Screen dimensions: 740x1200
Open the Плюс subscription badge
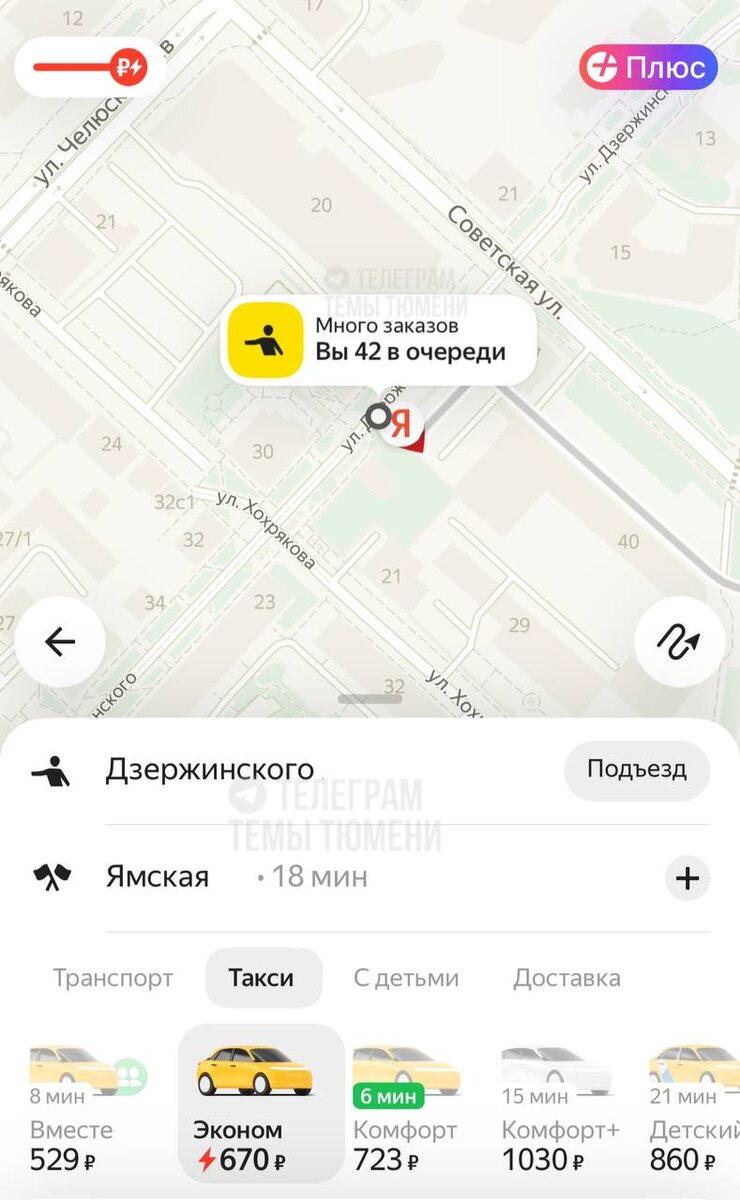pyautogui.click(x=648, y=67)
